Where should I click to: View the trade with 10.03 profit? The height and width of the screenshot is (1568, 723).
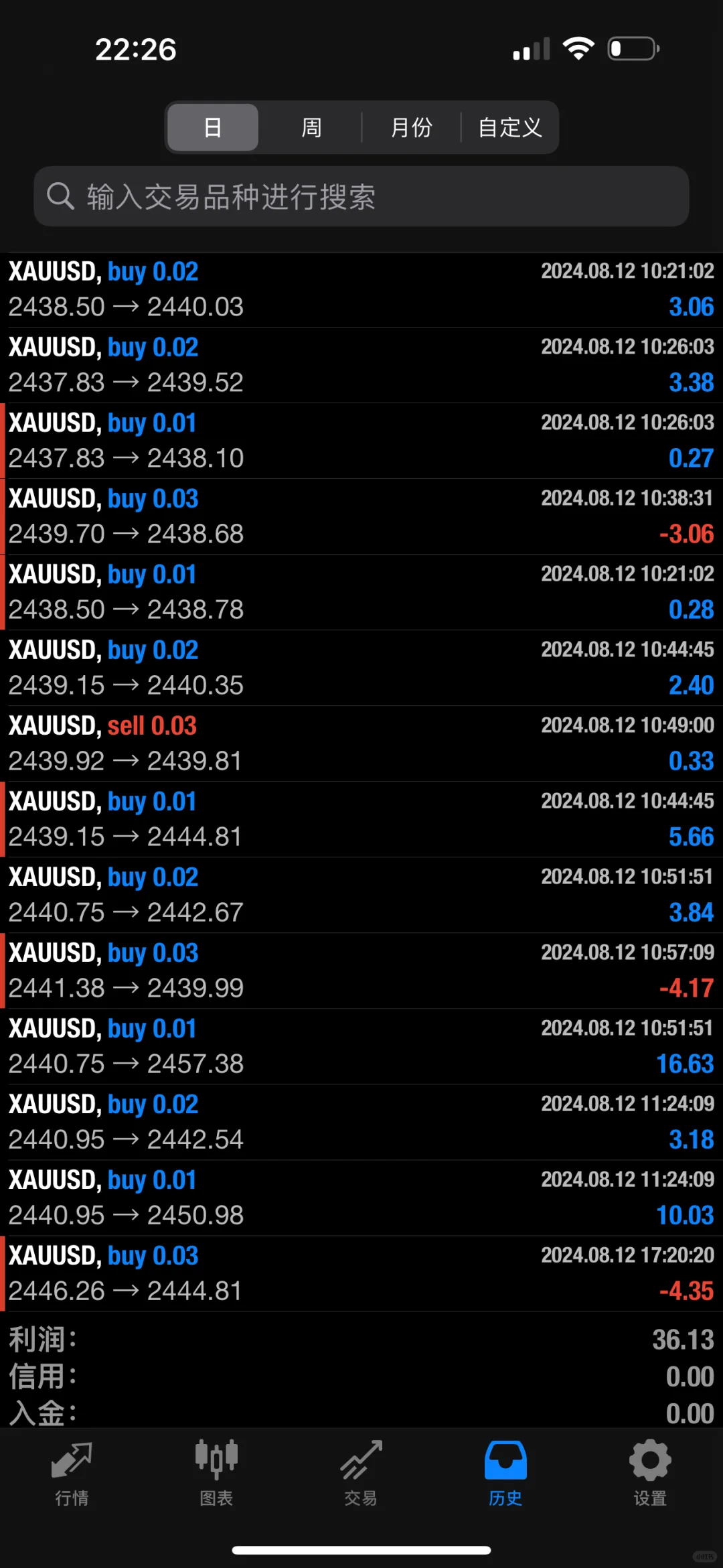click(x=361, y=1198)
